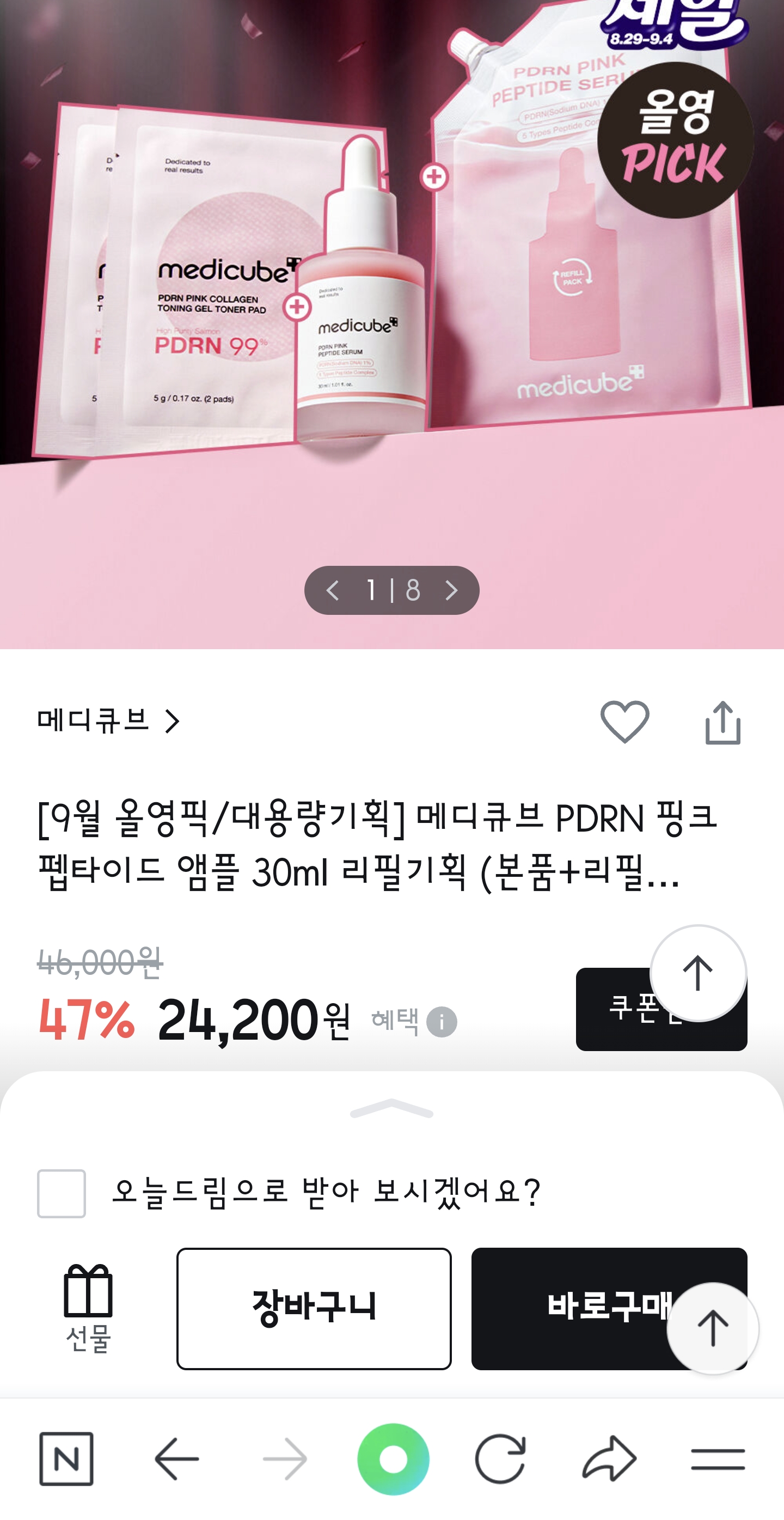784x1520 pixels.
Task: Open the 메디큐브 brand page
Action: point(108,721)
